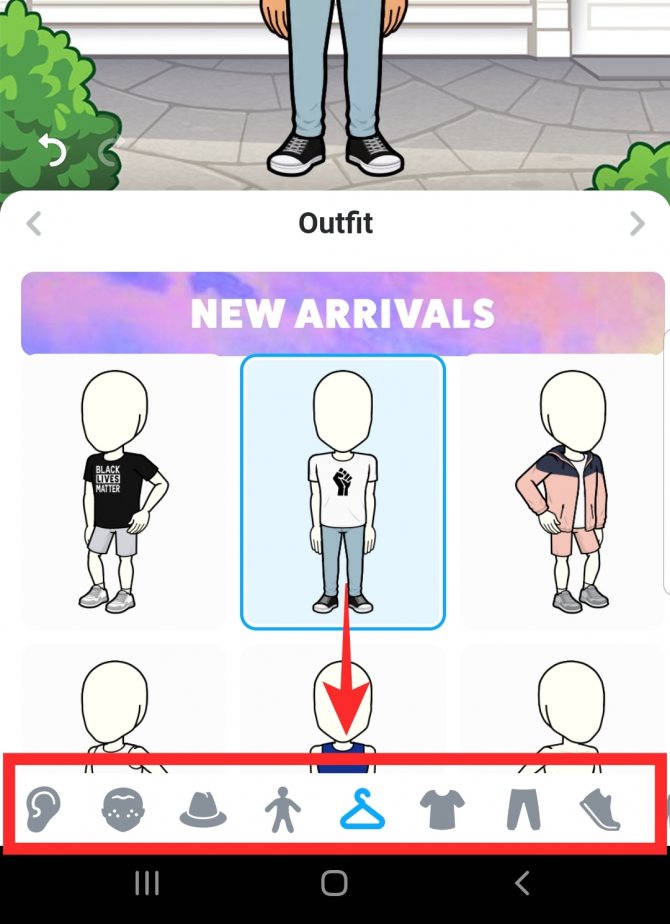Select the Black Lives Matter t-shirt outfit
The height and width of the screenshot is (924, 670).
pos(122,490)
